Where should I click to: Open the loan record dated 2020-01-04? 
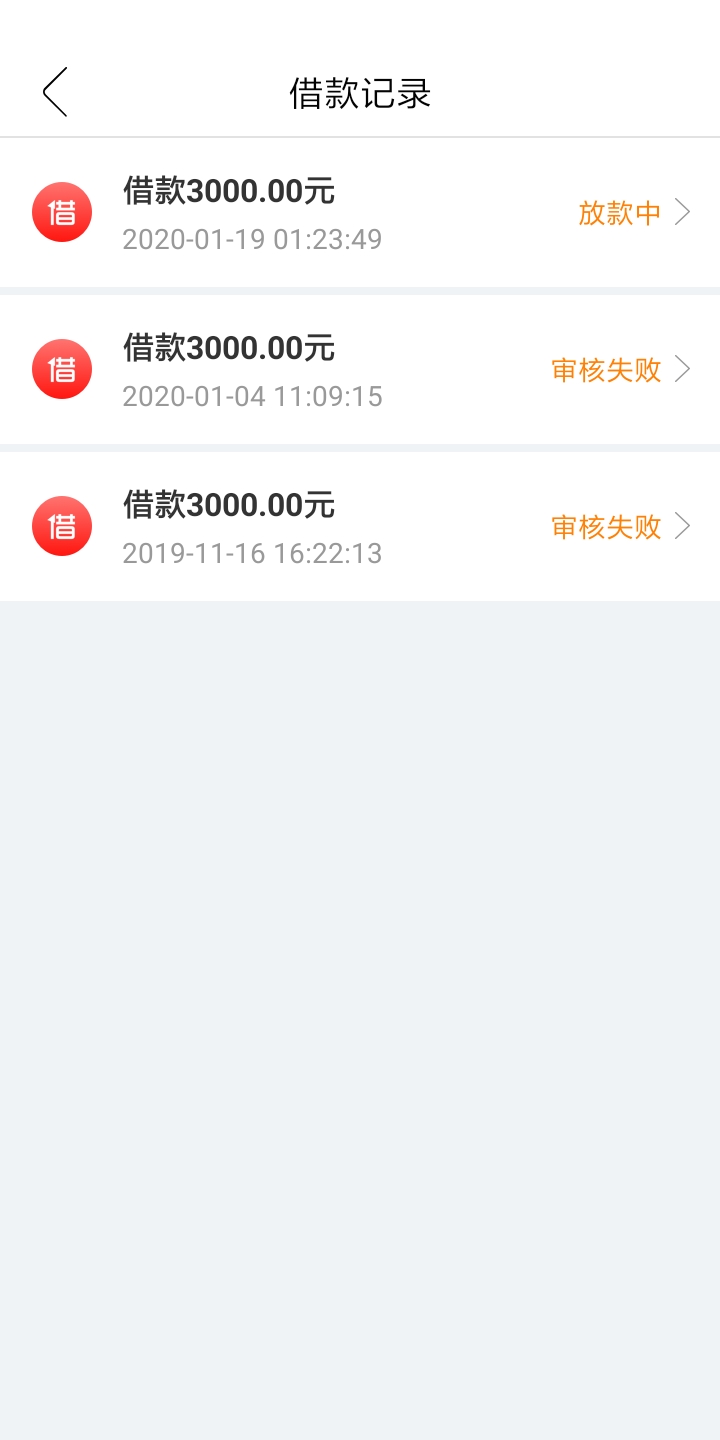tap(360, 369)
